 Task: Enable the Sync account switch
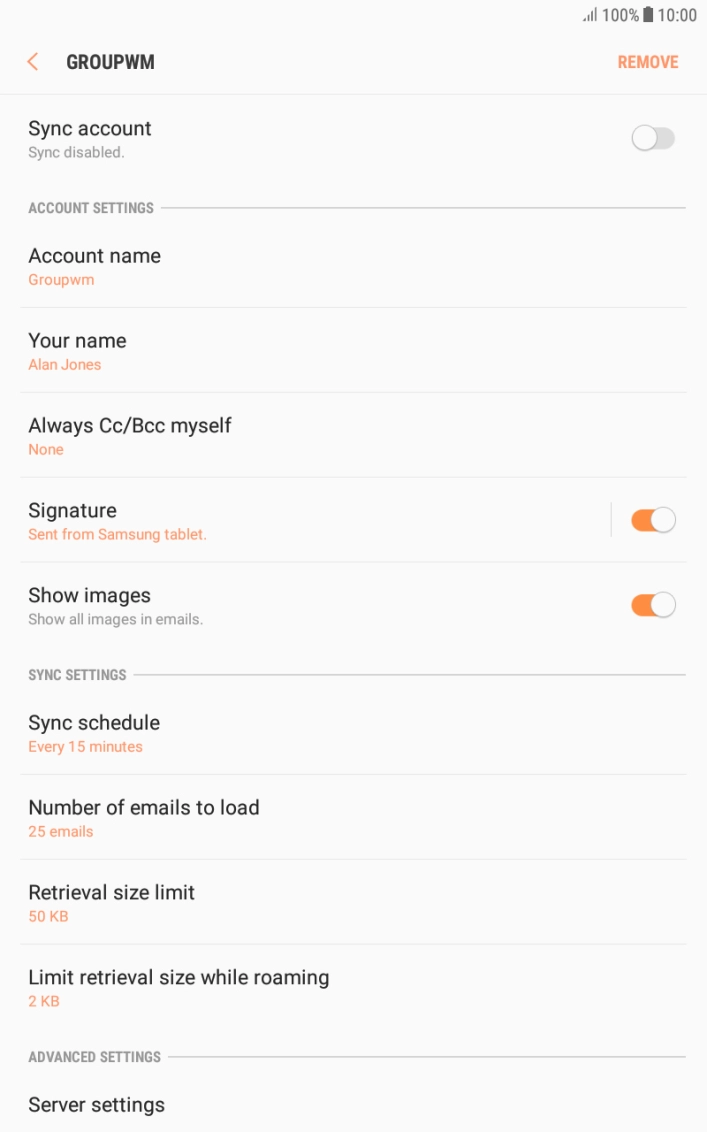coord(653,139)
